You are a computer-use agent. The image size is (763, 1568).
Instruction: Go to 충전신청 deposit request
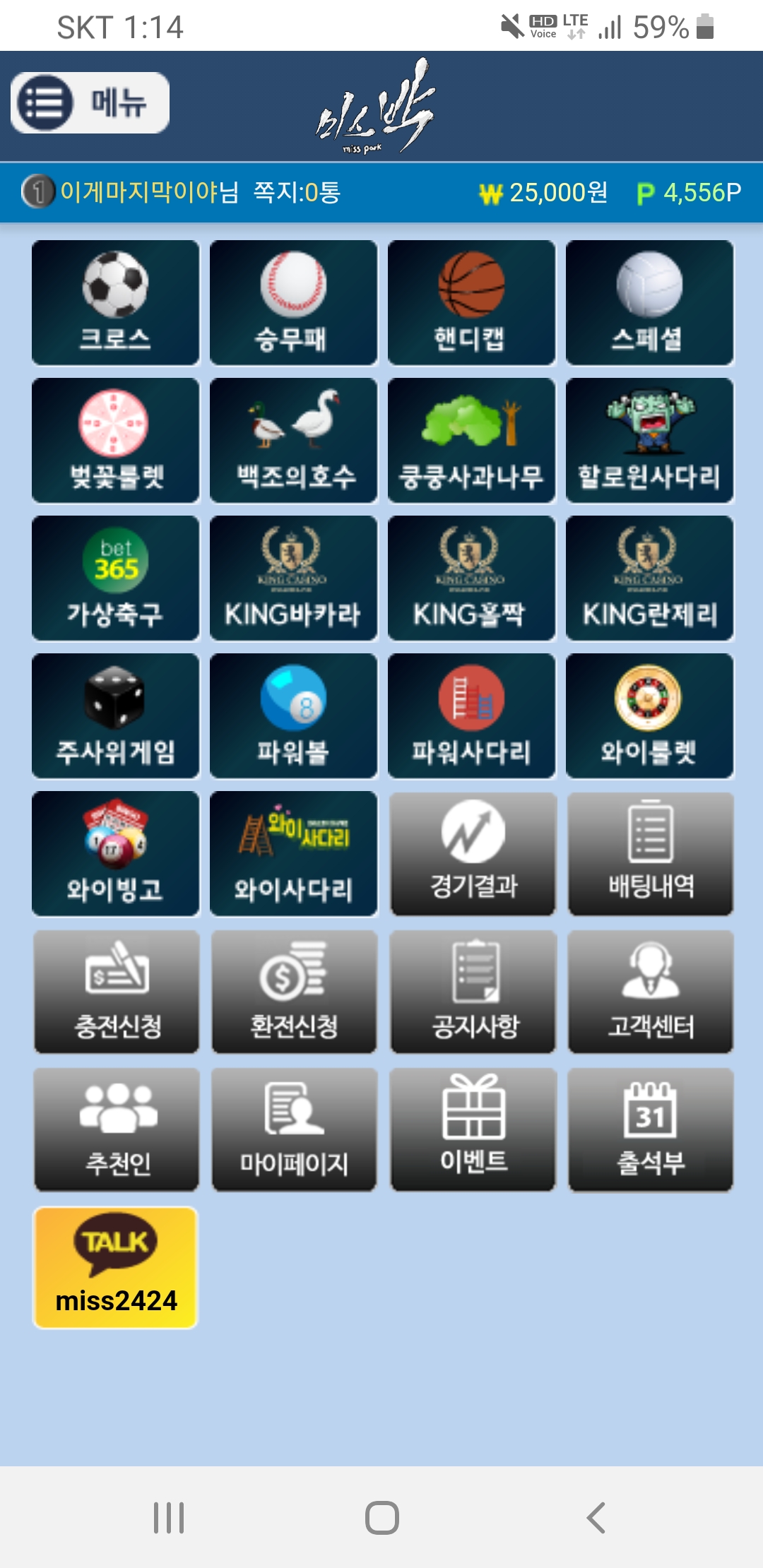117,992
